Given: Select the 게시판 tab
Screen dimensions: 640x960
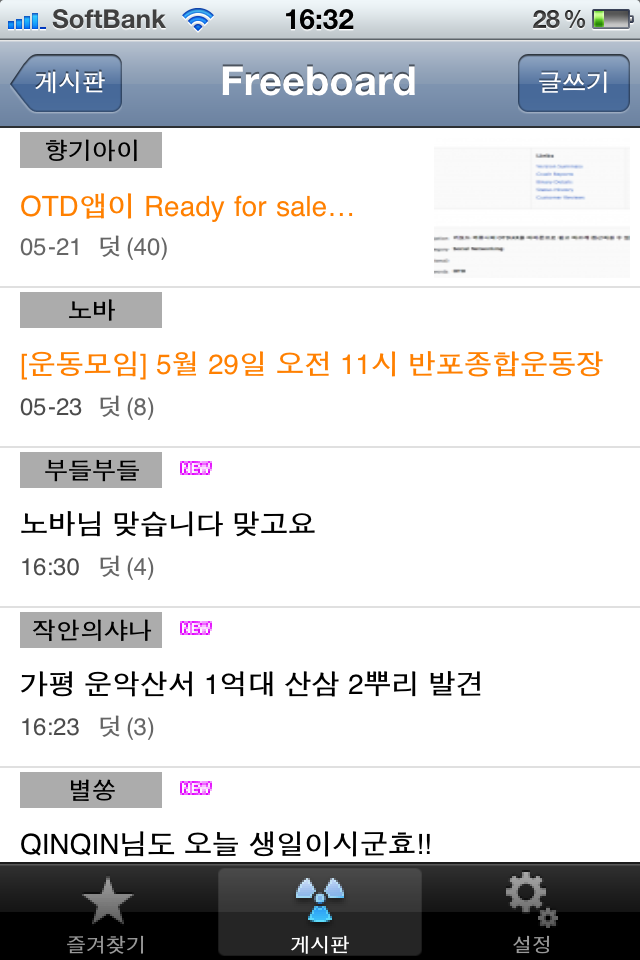Looking at the screenshot, I should coord(319,912).
